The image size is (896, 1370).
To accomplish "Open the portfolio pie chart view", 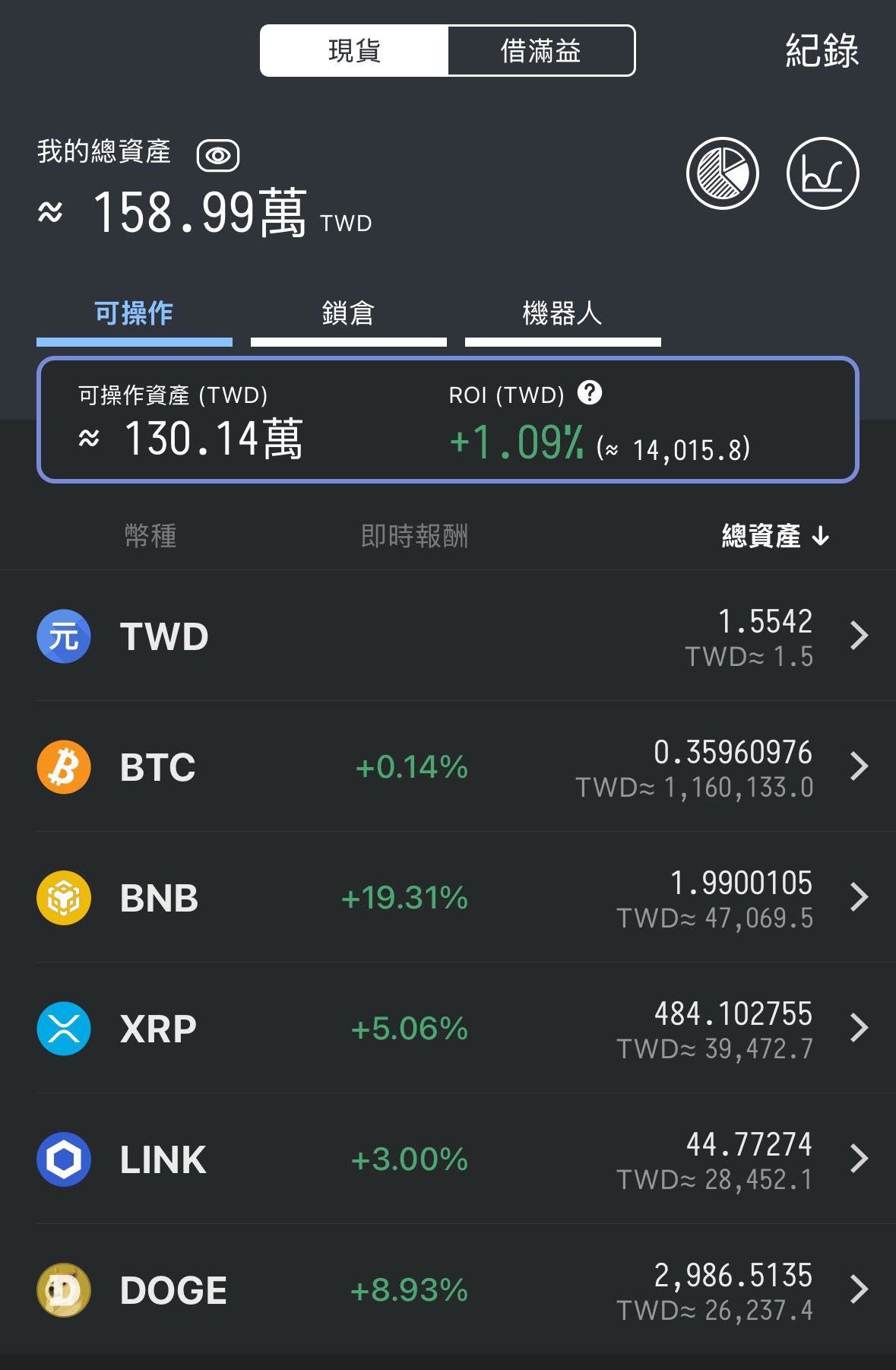I will pyautogui.click(x=724, y=173).
